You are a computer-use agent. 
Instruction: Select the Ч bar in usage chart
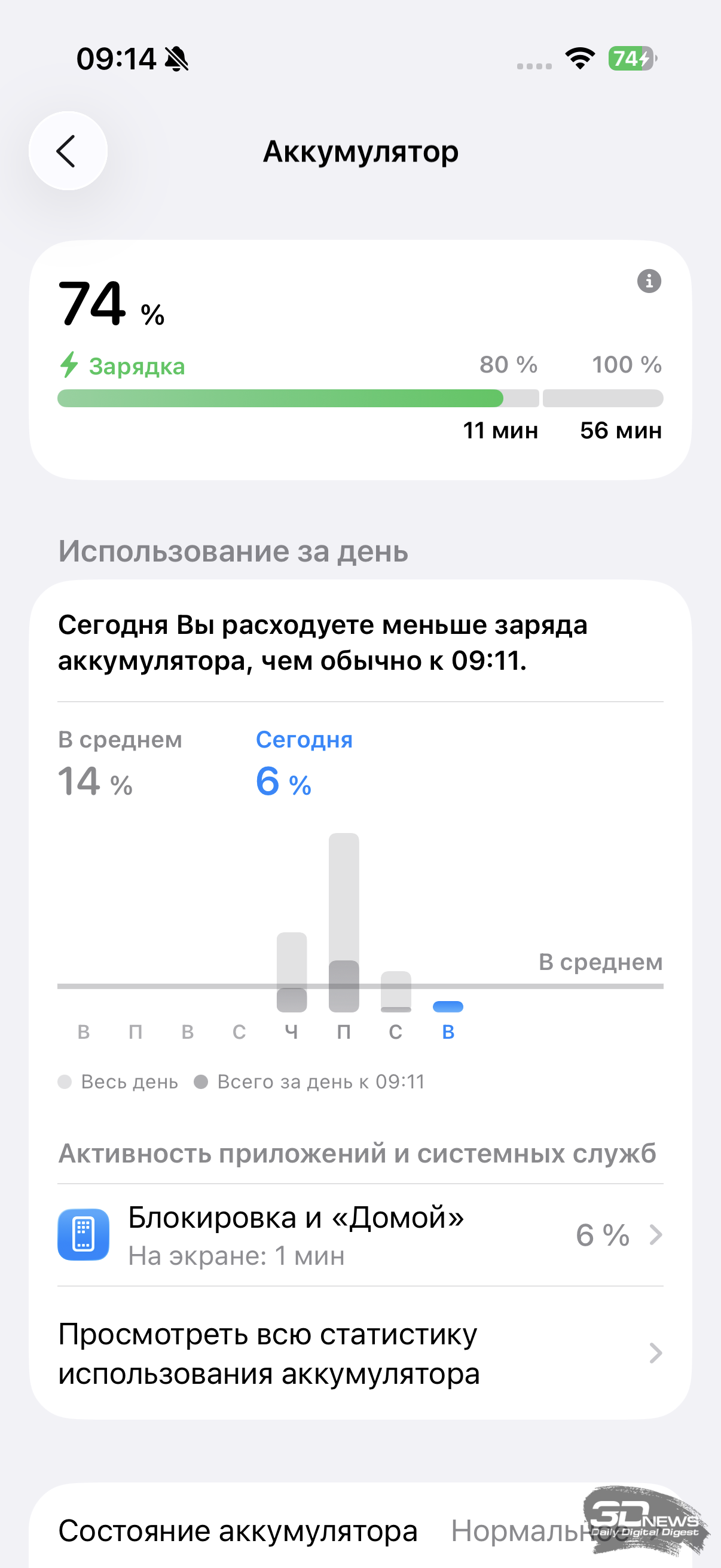[291, 973]
